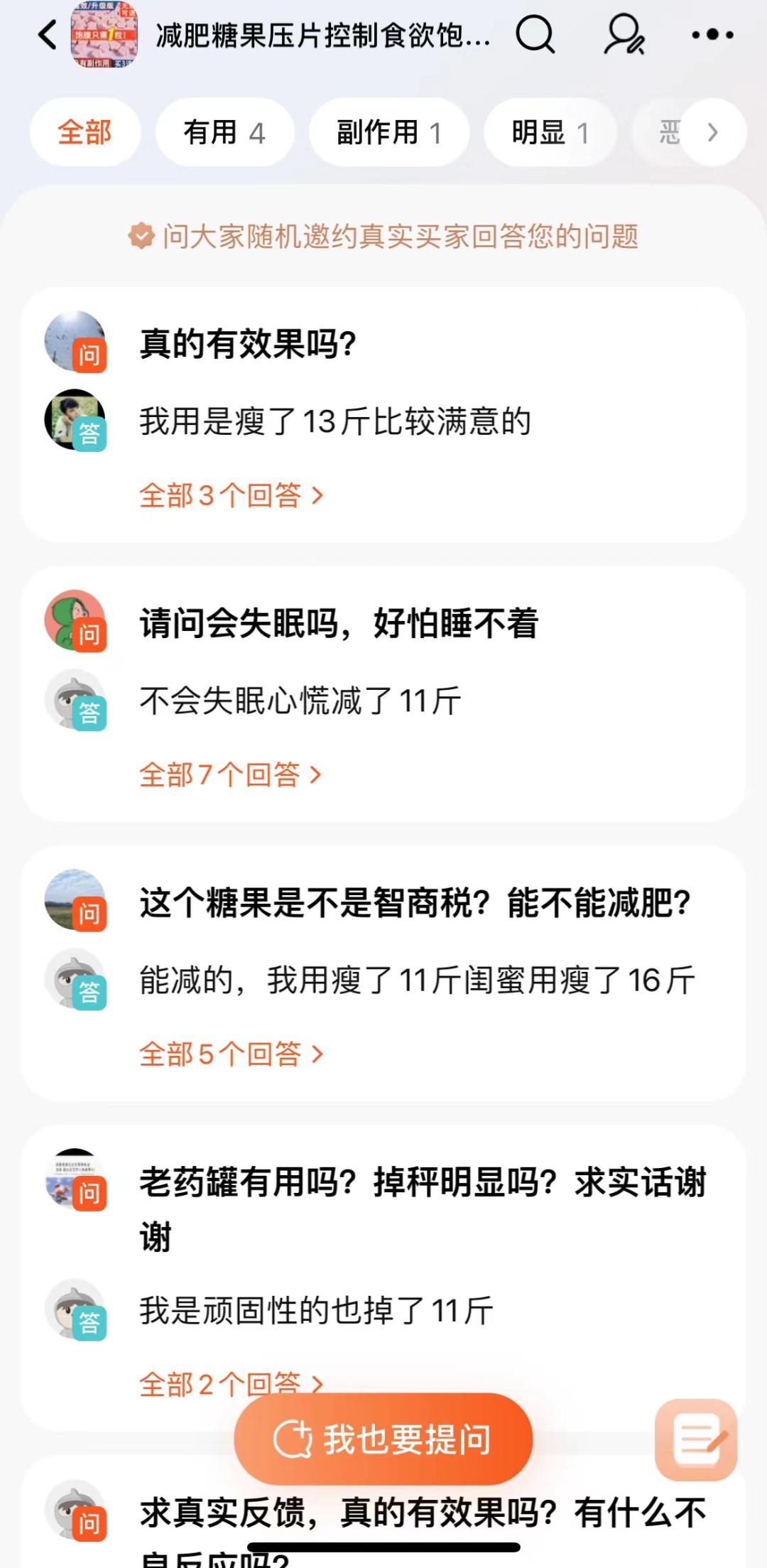The height and width of the screenshot is (1568, 767).
Task: Open the 智商税 question
Action: pos(415,904)
